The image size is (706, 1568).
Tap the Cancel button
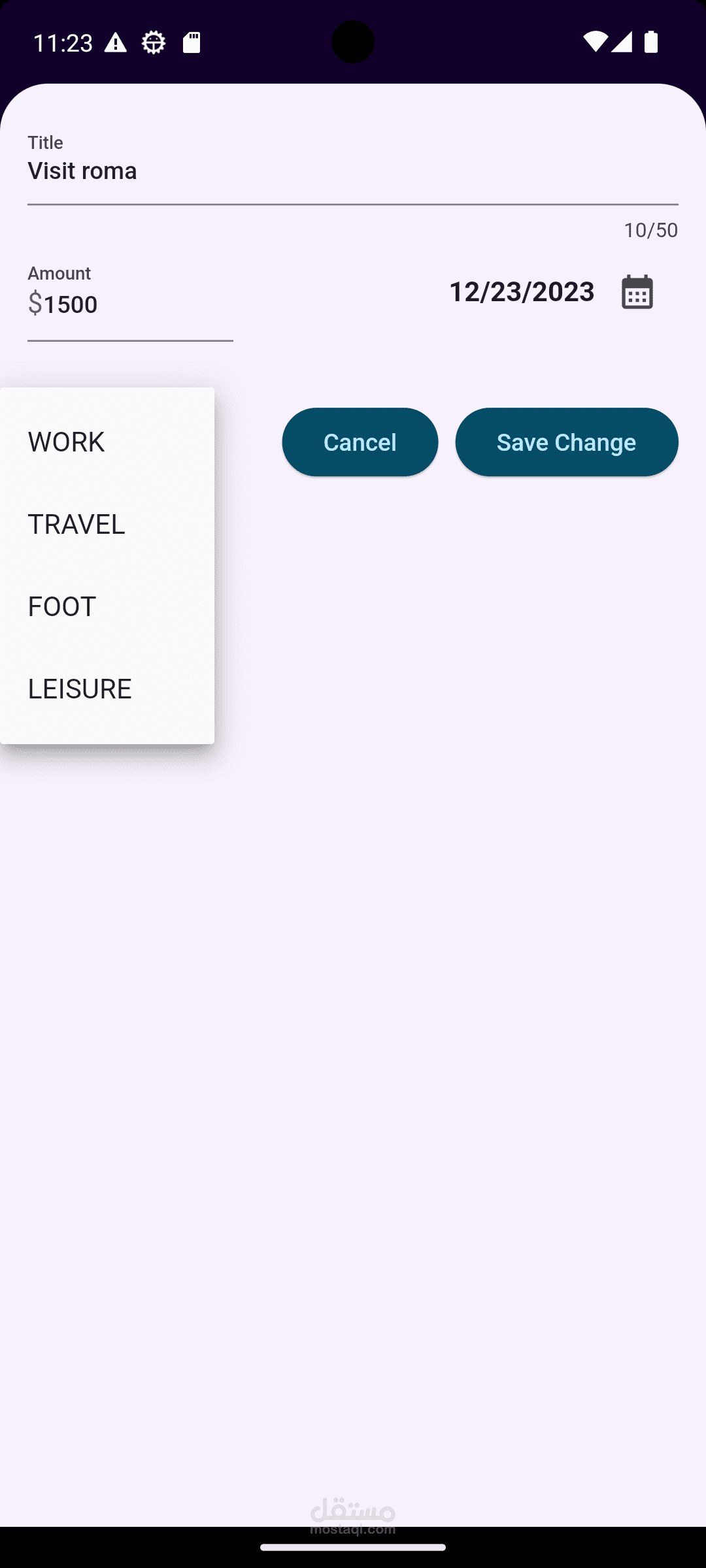[360, 442]
